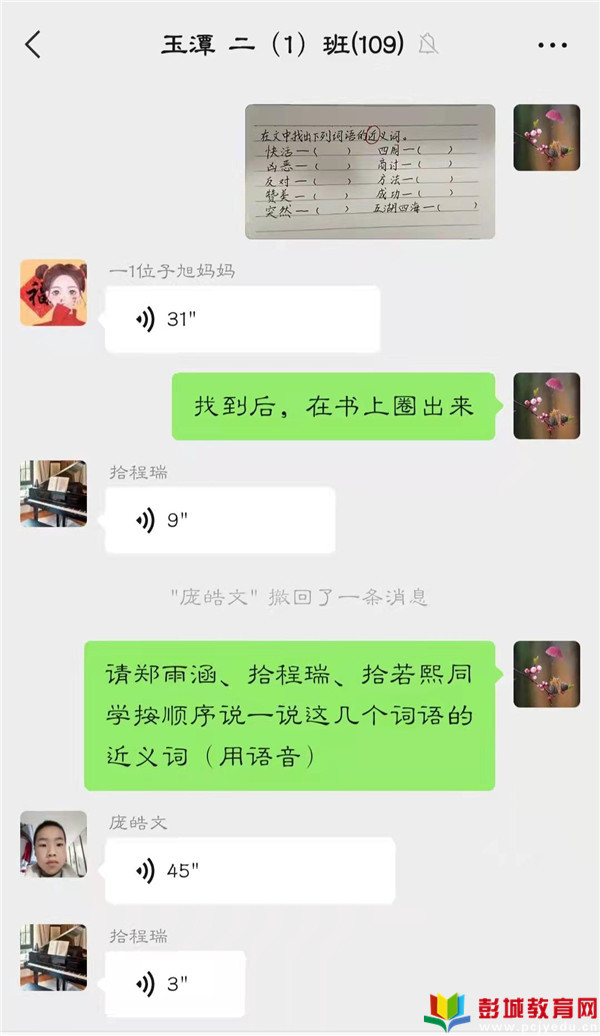Go back from the class group chat
This screenshot has height=1036, width=600.
pos(33,44)
